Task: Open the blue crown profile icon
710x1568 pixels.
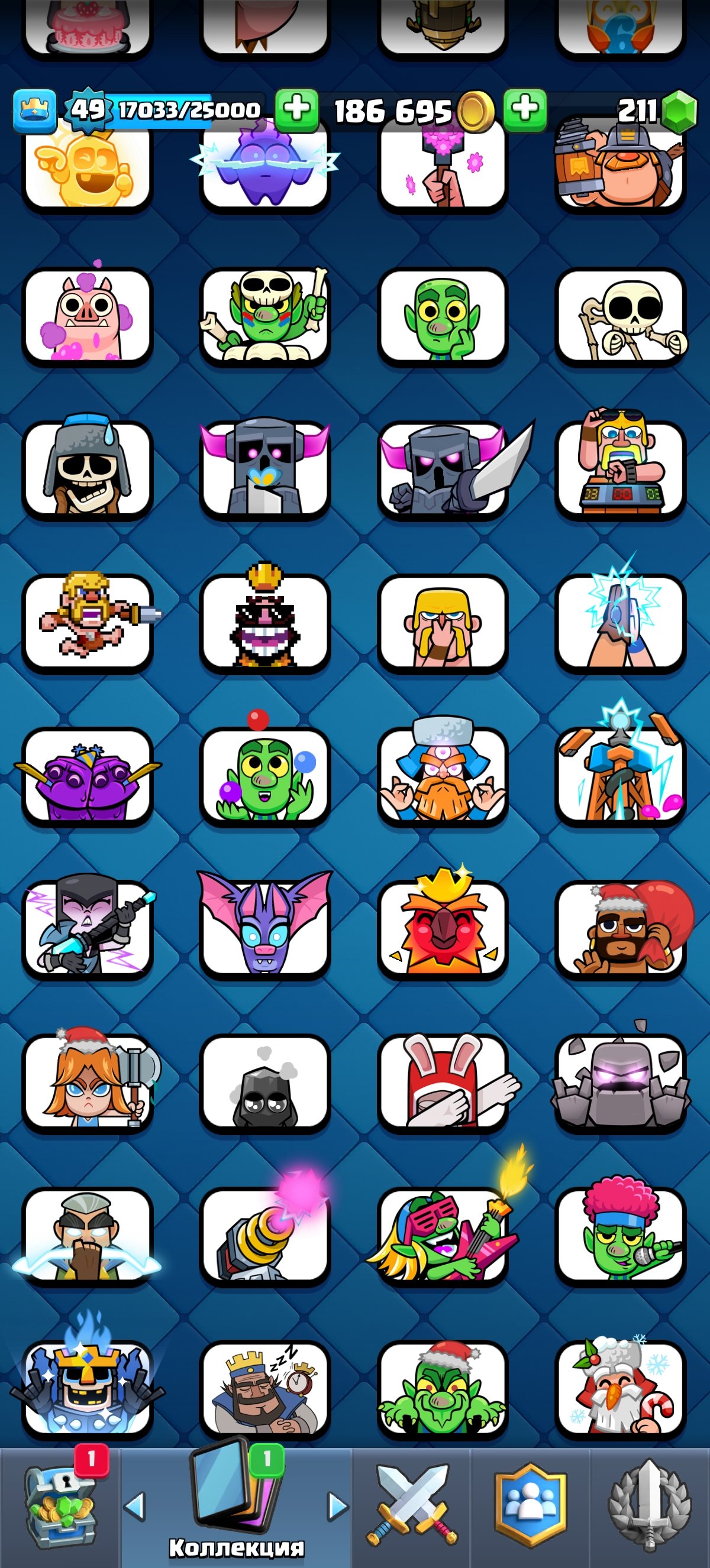Action: point(34,111)
